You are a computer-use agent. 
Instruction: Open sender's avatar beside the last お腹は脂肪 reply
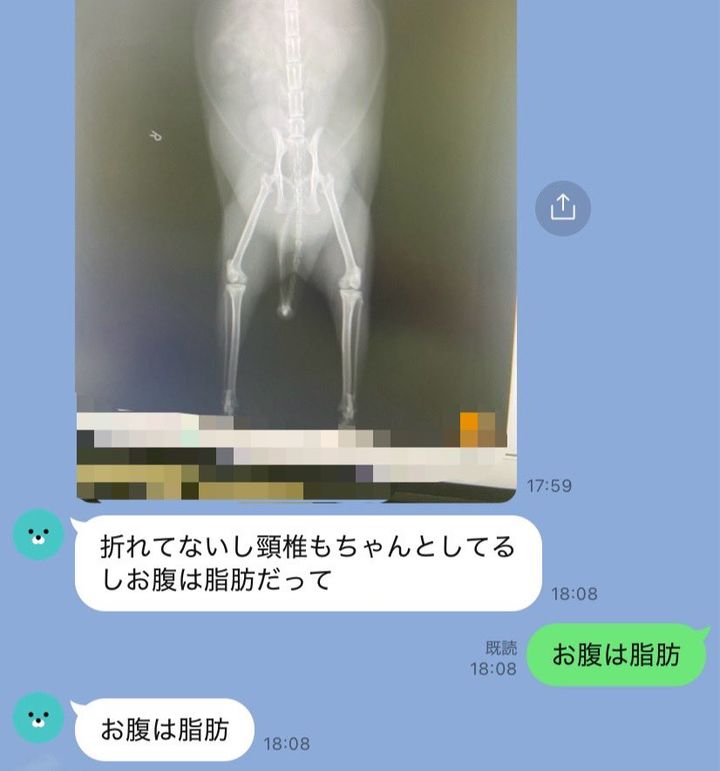[x=39, y=717]
